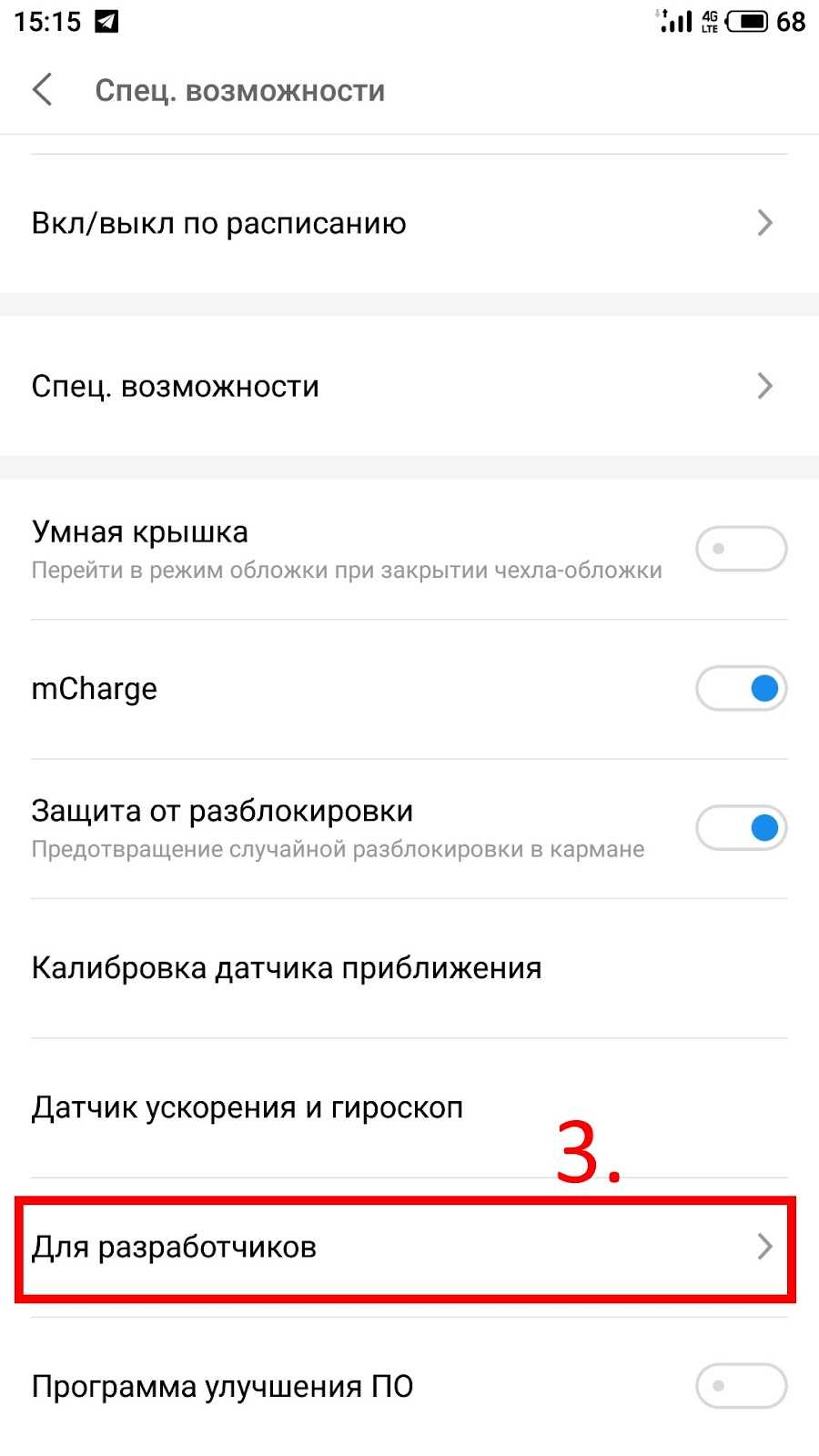Turn off the mCharge toggle
Image resolution: width=819 pixels, height=1456 pixels.
[741, 689]
